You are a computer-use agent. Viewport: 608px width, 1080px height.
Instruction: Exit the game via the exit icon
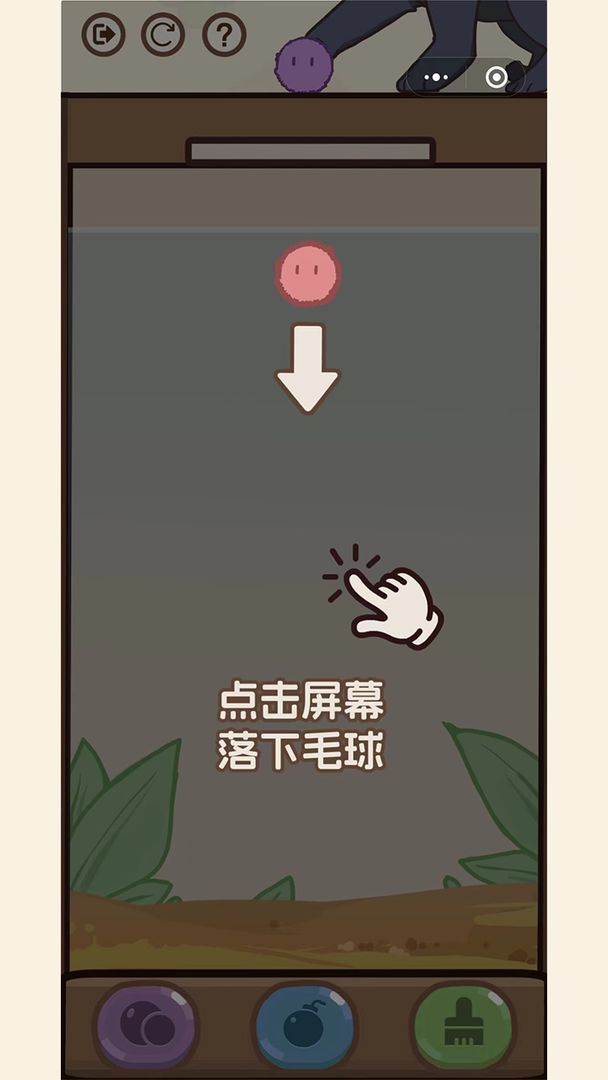[x=102, y=36]
